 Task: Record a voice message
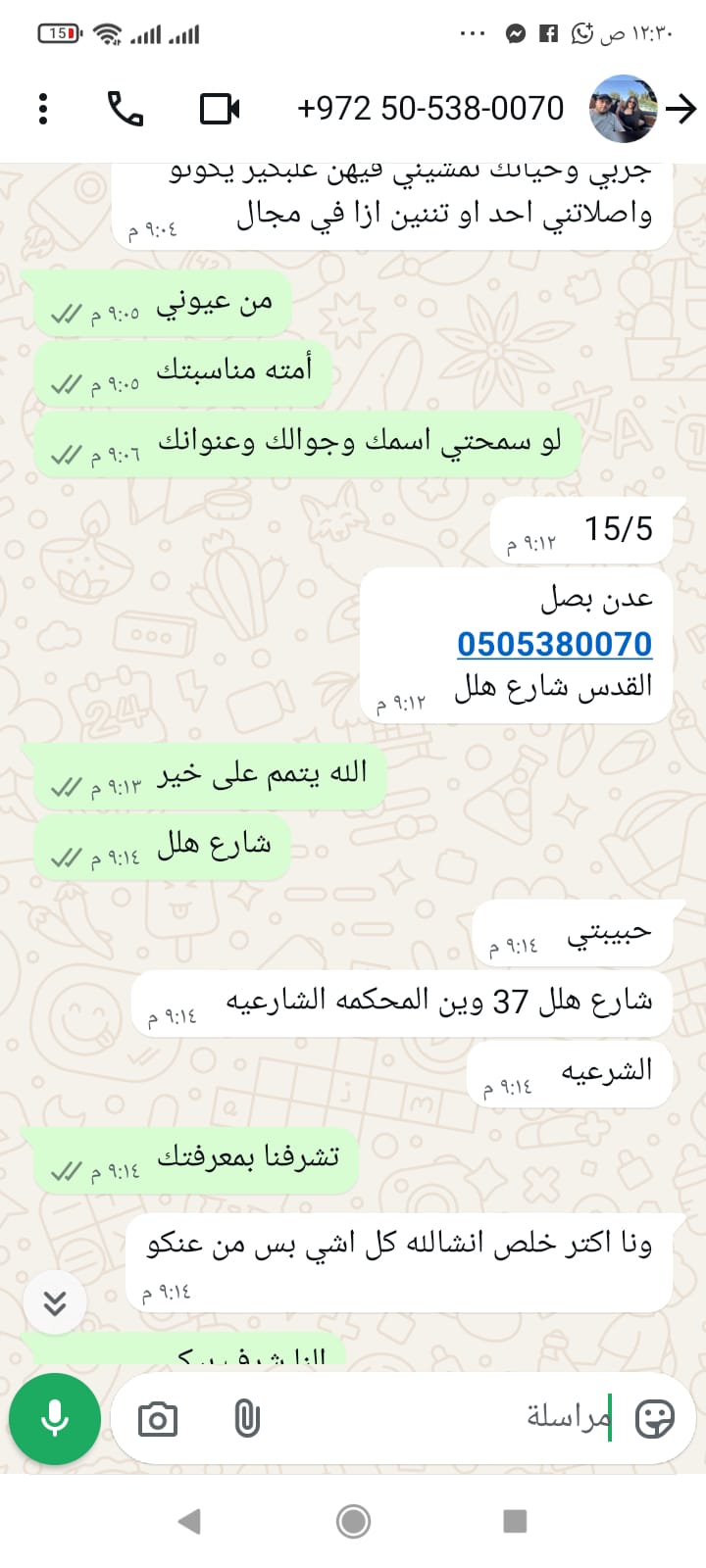pyautogui.click(x=55, y=1418)
